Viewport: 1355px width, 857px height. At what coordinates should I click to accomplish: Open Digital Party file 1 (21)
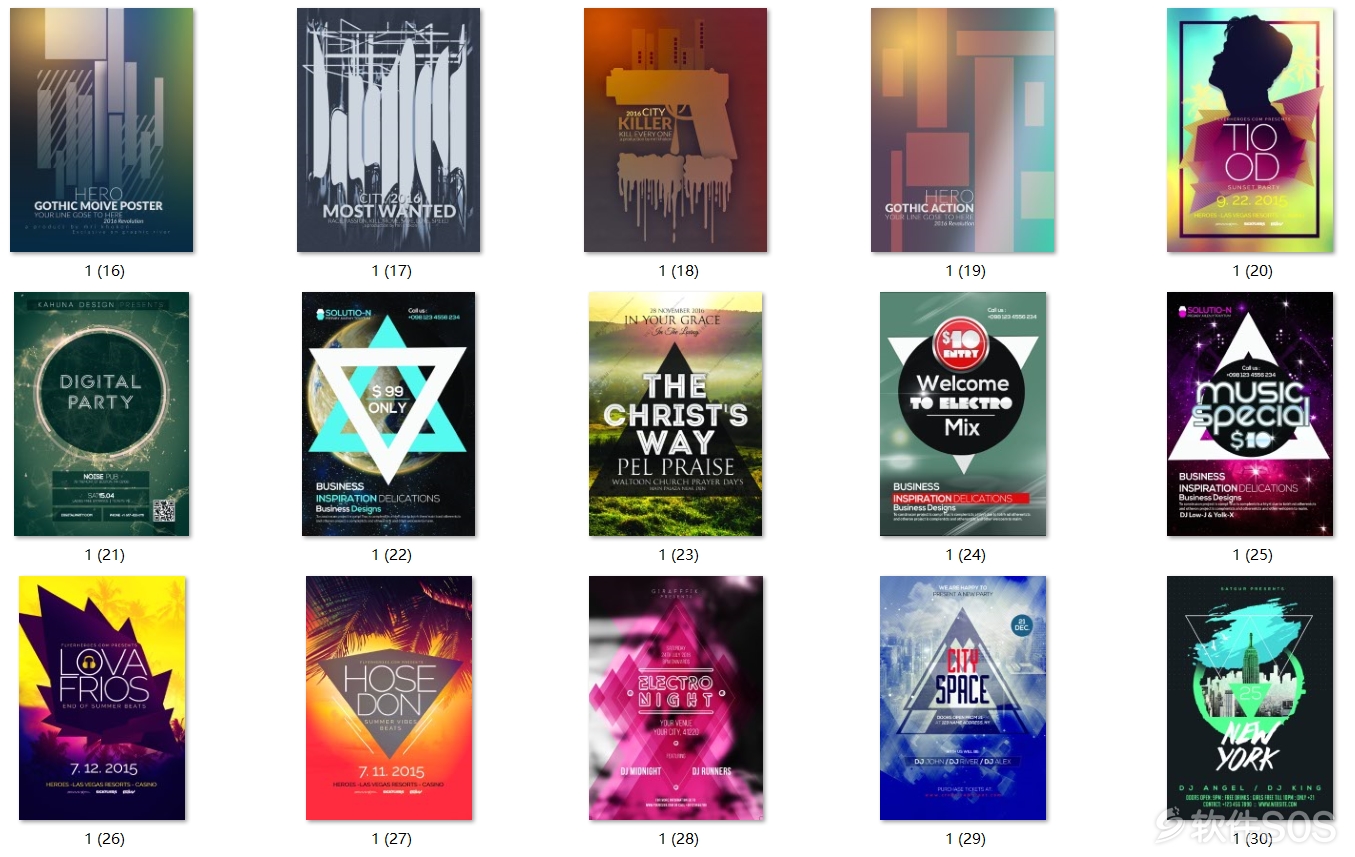click(101, 414)
